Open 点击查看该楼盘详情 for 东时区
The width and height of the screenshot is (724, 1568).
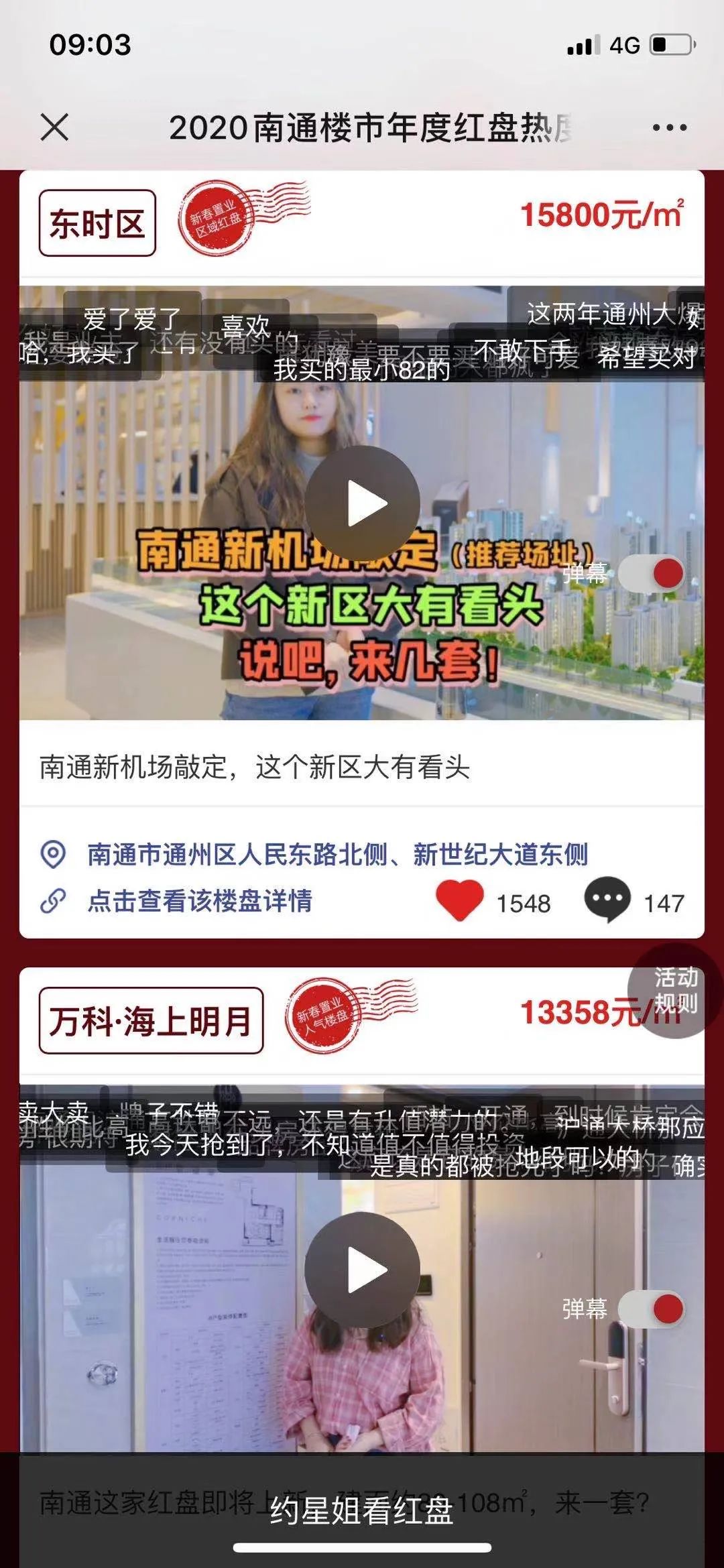tap(200, 901)
